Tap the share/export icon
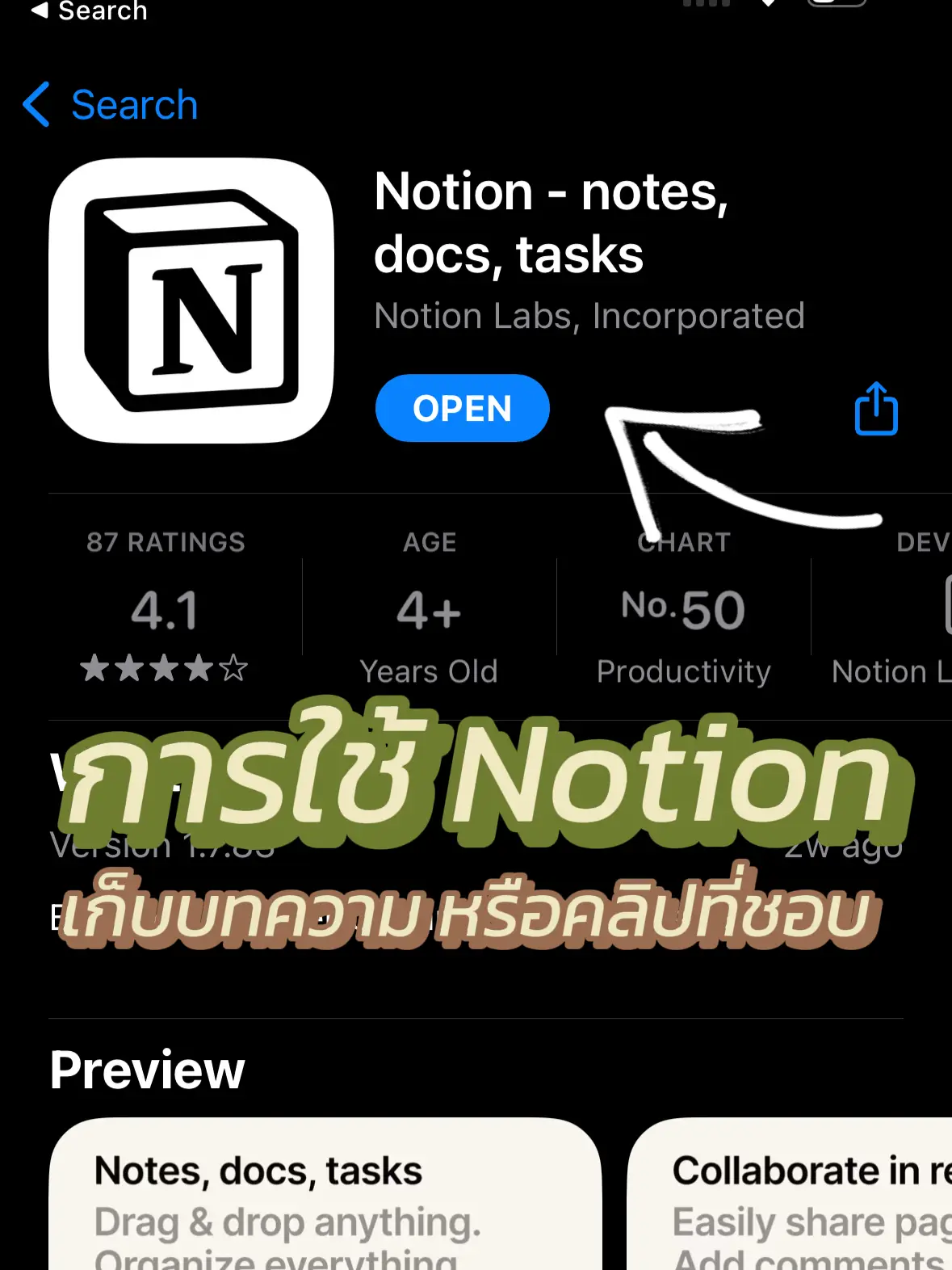Image resolution: width=952 pixels, height=1270 pixels. [875, 410]
